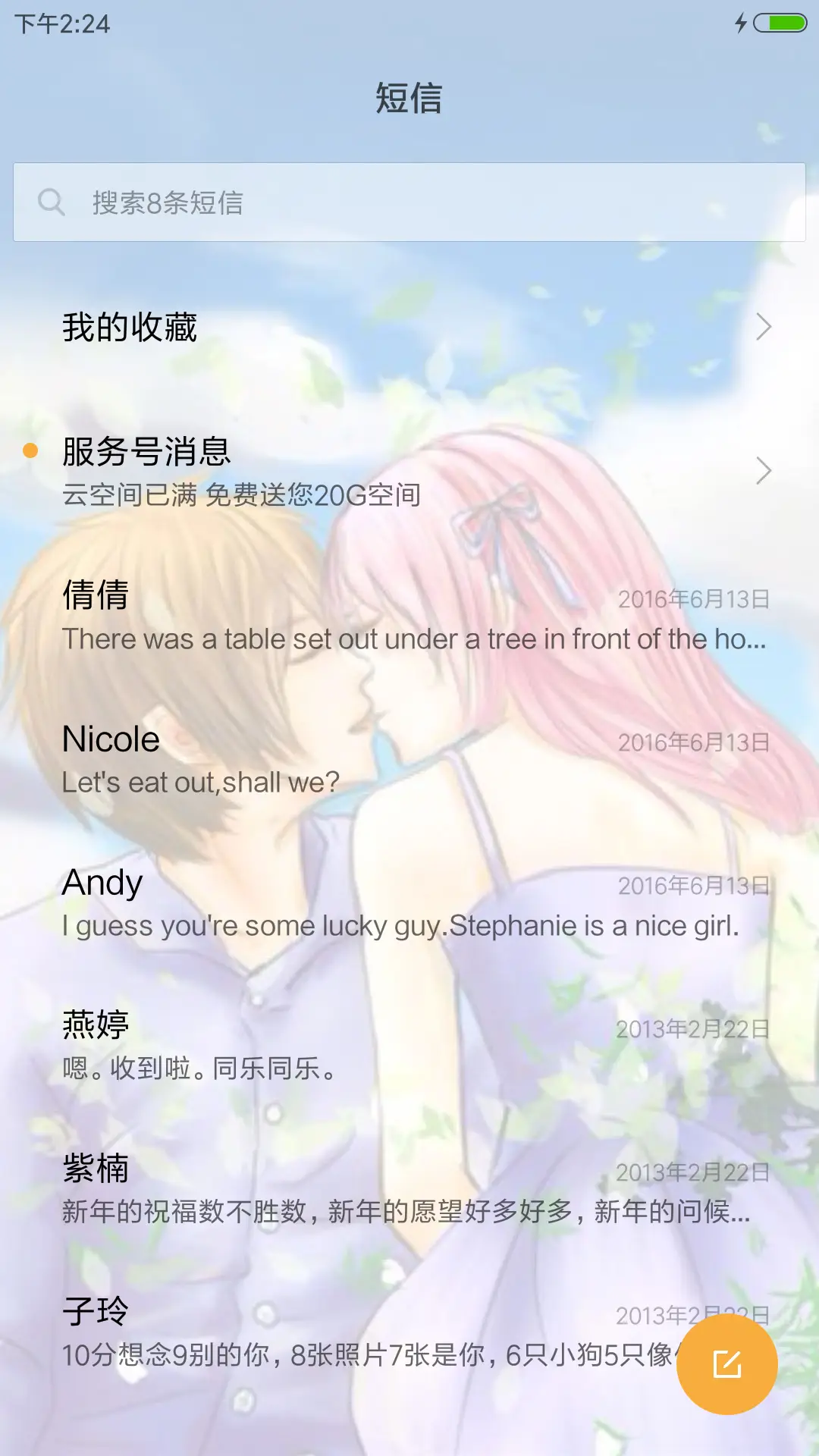Open 紫楠's New Year greeting message
Viewport: 819px width, 1456px height.
[303, 1187]
